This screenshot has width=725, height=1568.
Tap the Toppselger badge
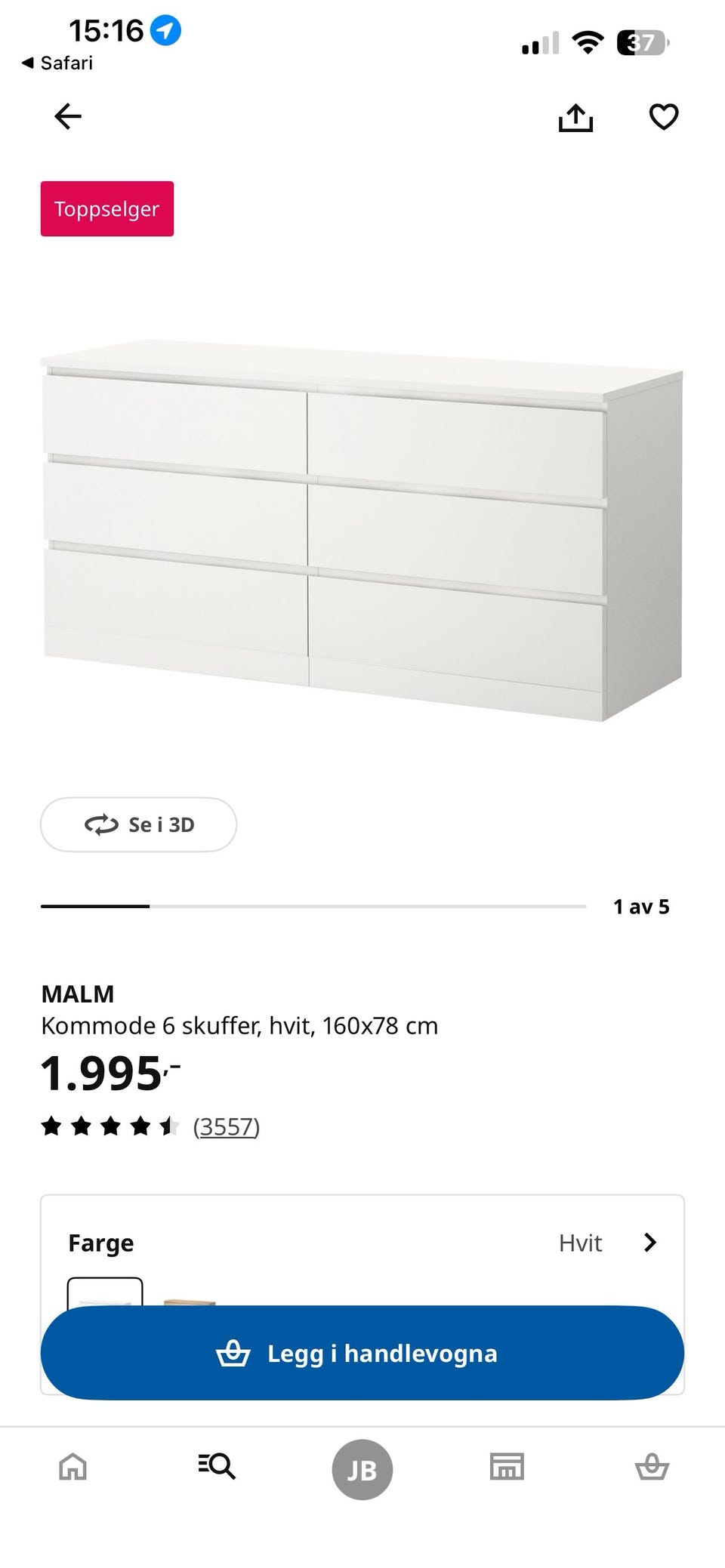click(x=106, y=209)
